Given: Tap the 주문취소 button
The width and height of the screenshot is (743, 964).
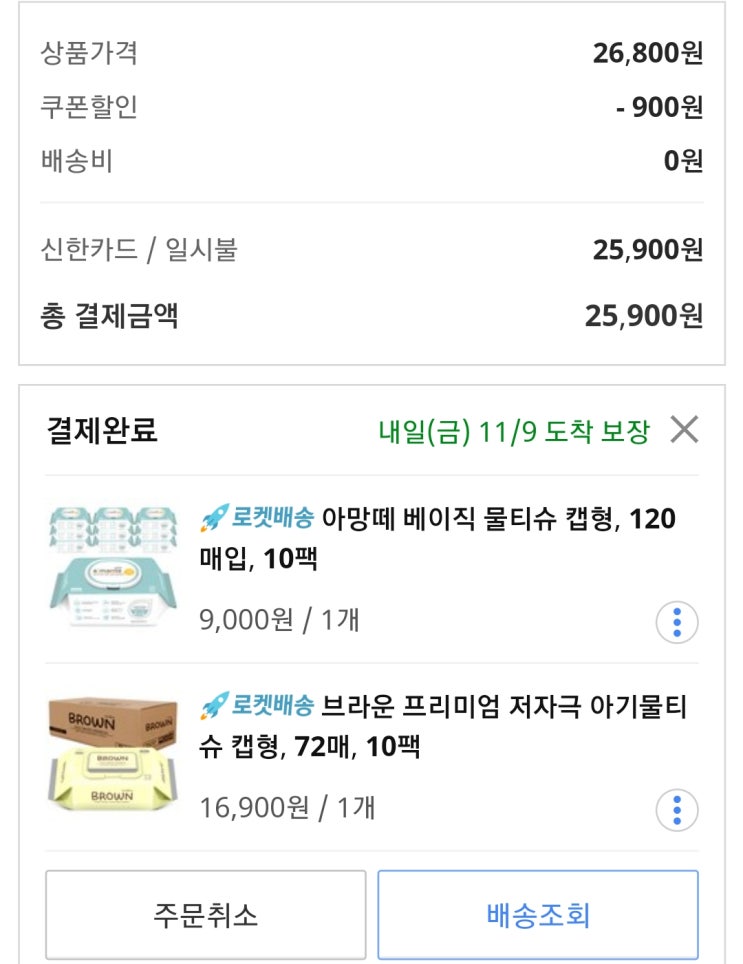Looking at the screenshot, I should [205, 915].
